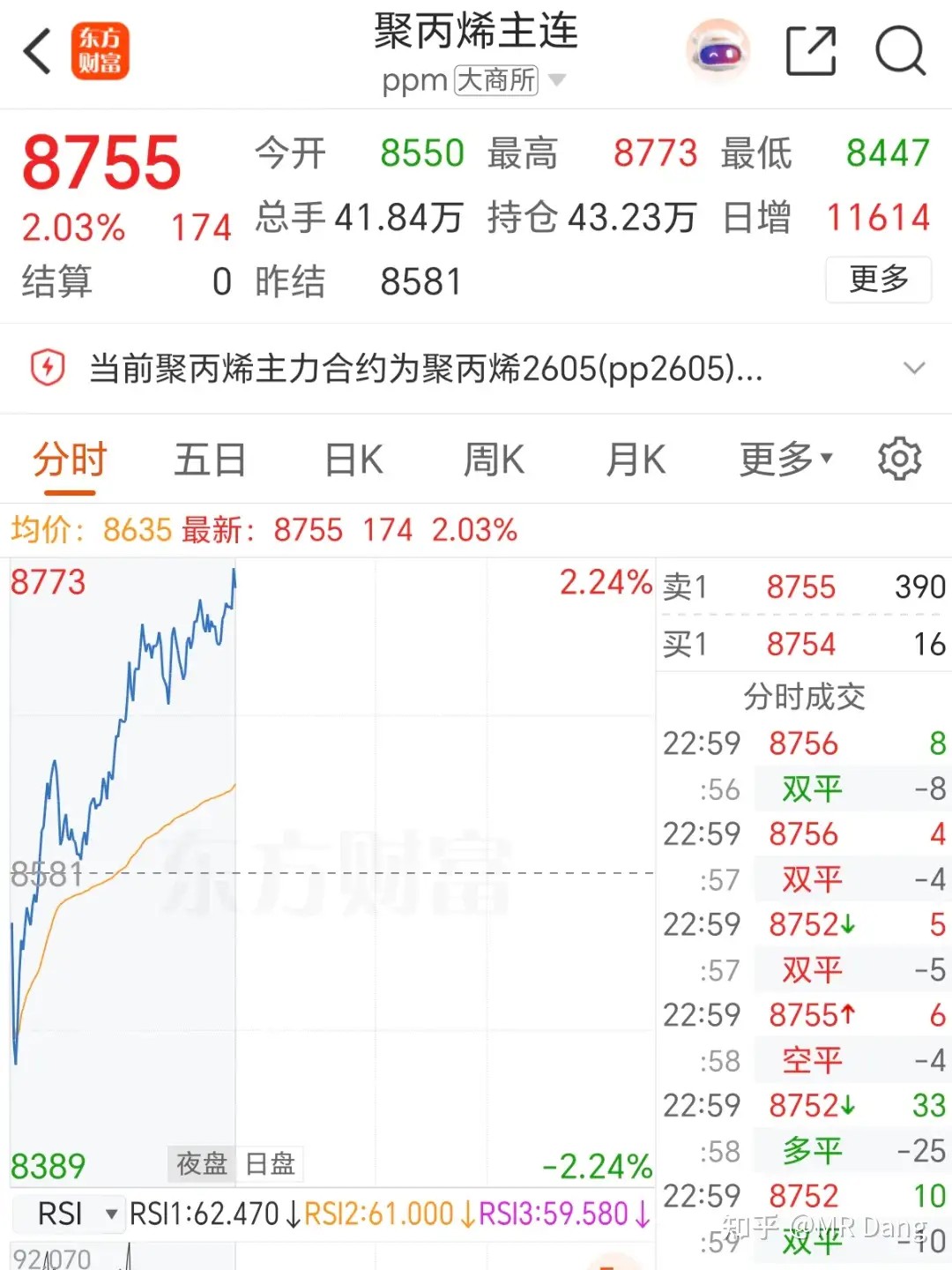Expand the exchange dropdown beside 大商所

point(558,81)
